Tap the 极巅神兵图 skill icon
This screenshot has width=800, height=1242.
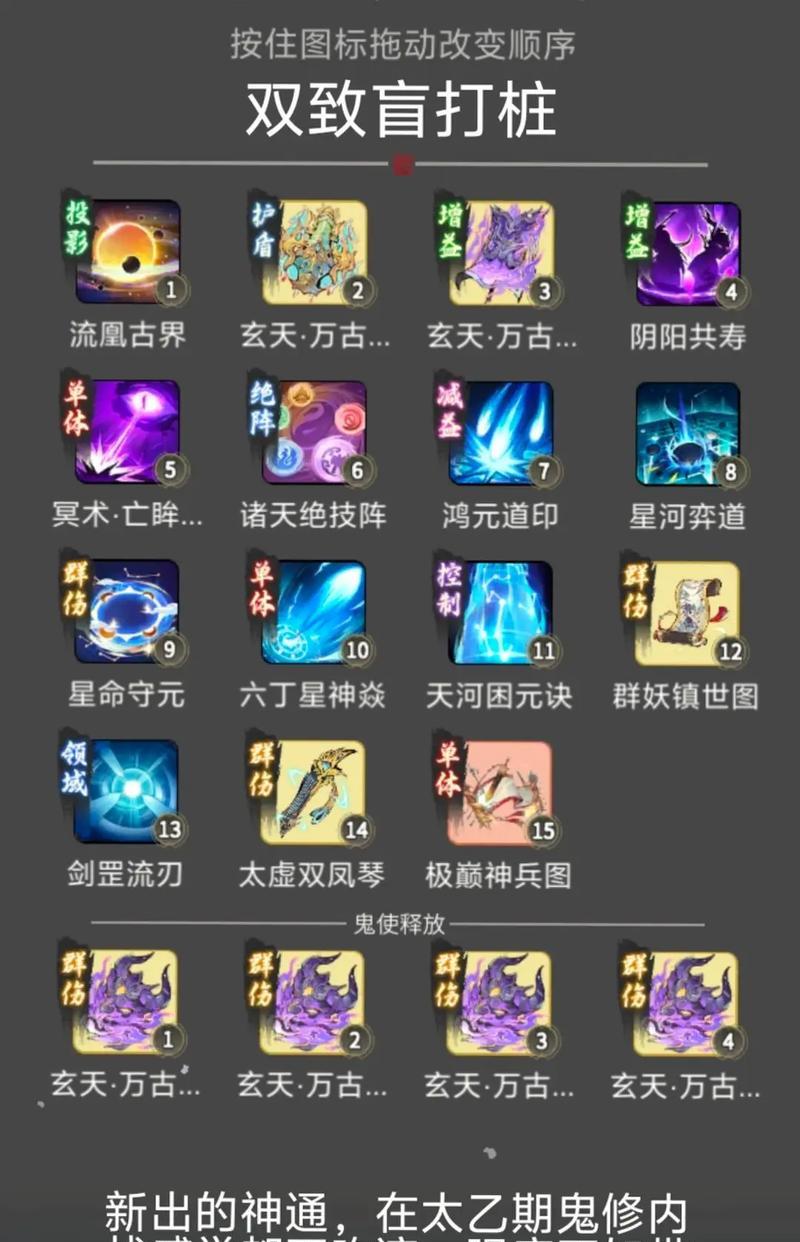[x=501, y=792]
